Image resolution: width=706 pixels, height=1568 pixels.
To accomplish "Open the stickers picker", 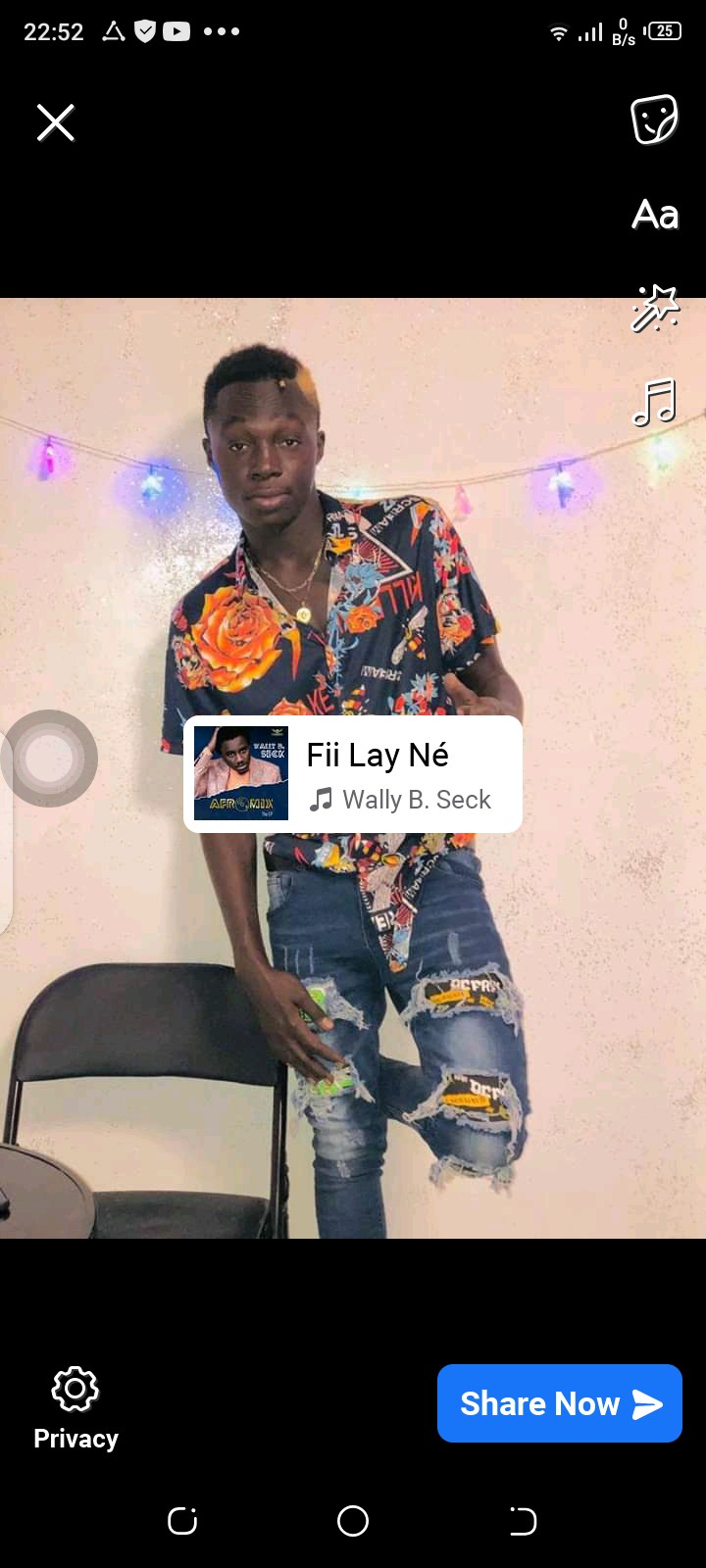I will (654, 120).
